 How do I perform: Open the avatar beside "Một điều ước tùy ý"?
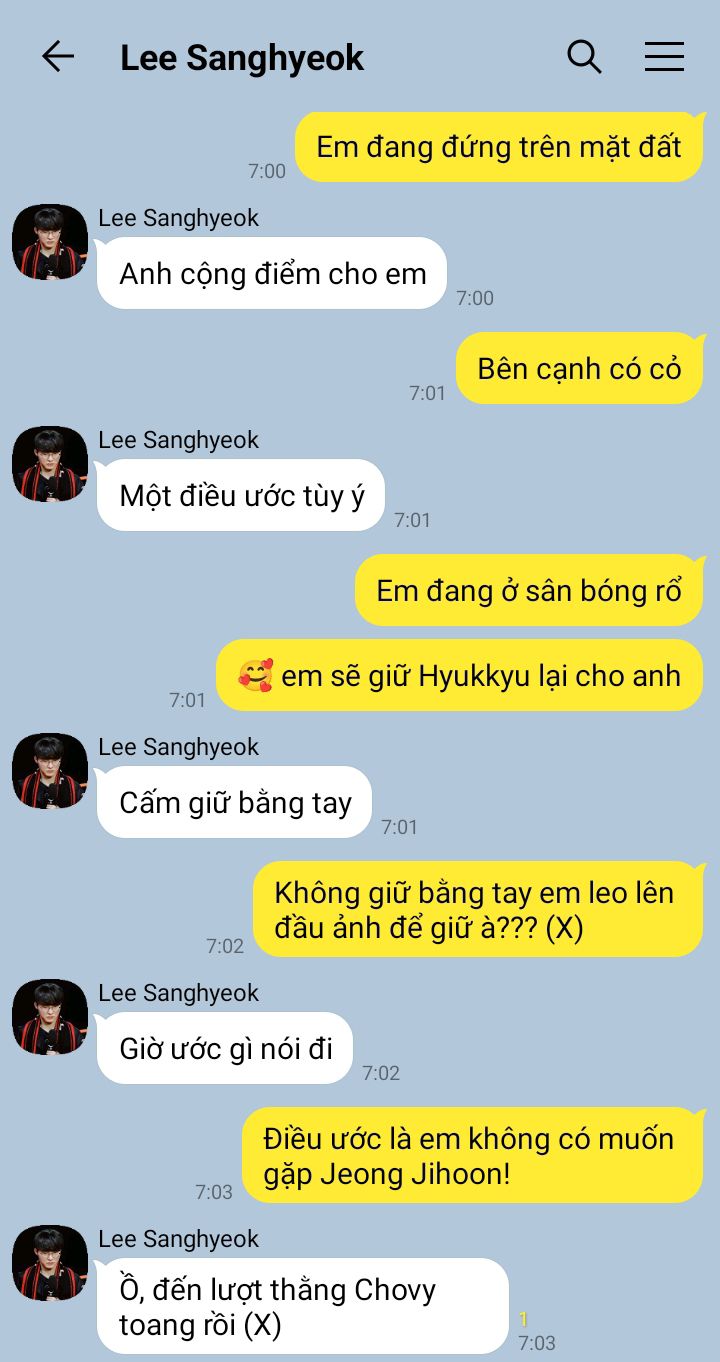pyautogui.click(x=50, y=464)
